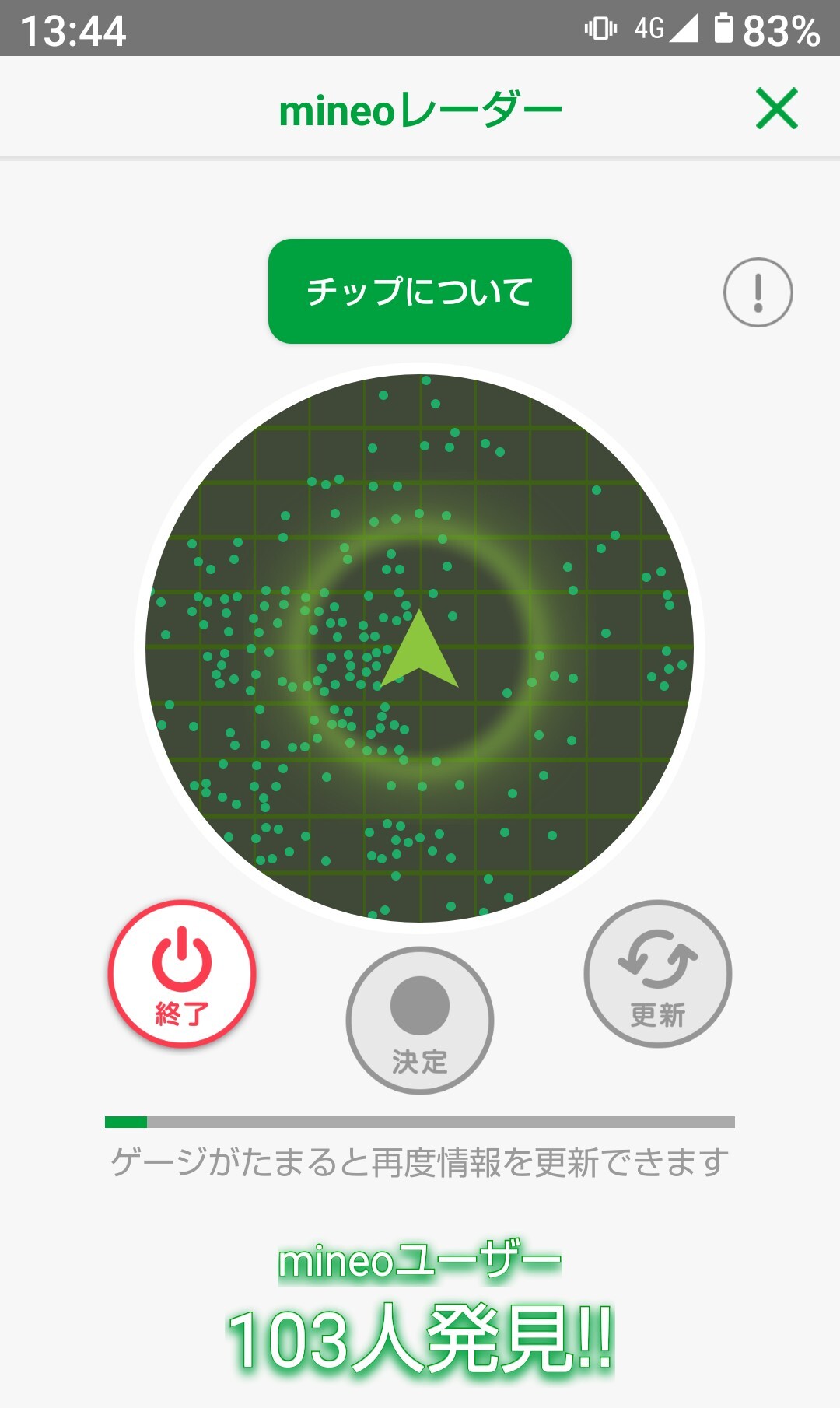The height and width of the screenshot is (1408, 840).
Task: Confirm with the 決定 button
Action: point(420,1020)
